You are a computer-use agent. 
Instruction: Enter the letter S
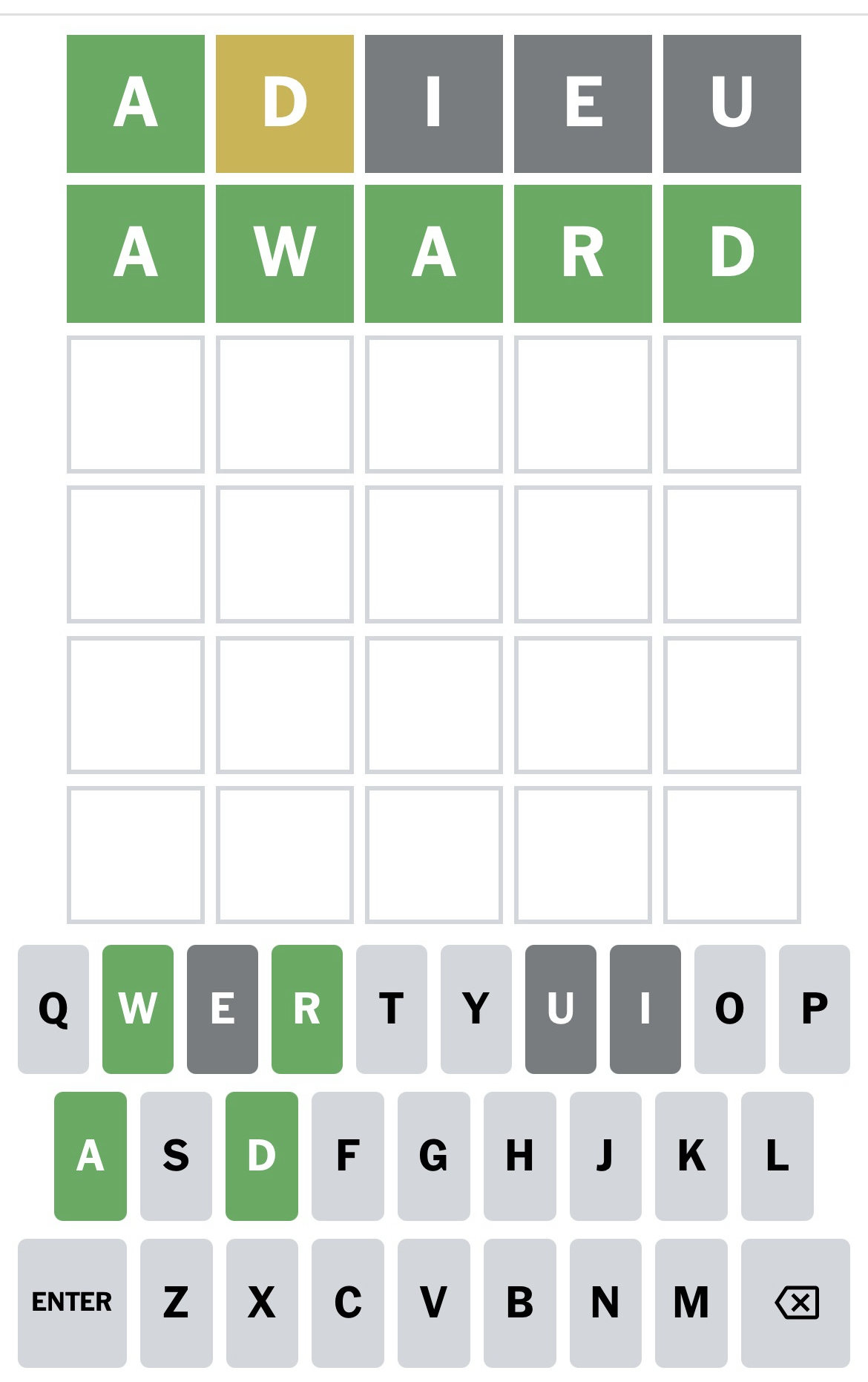[176, 1156]
